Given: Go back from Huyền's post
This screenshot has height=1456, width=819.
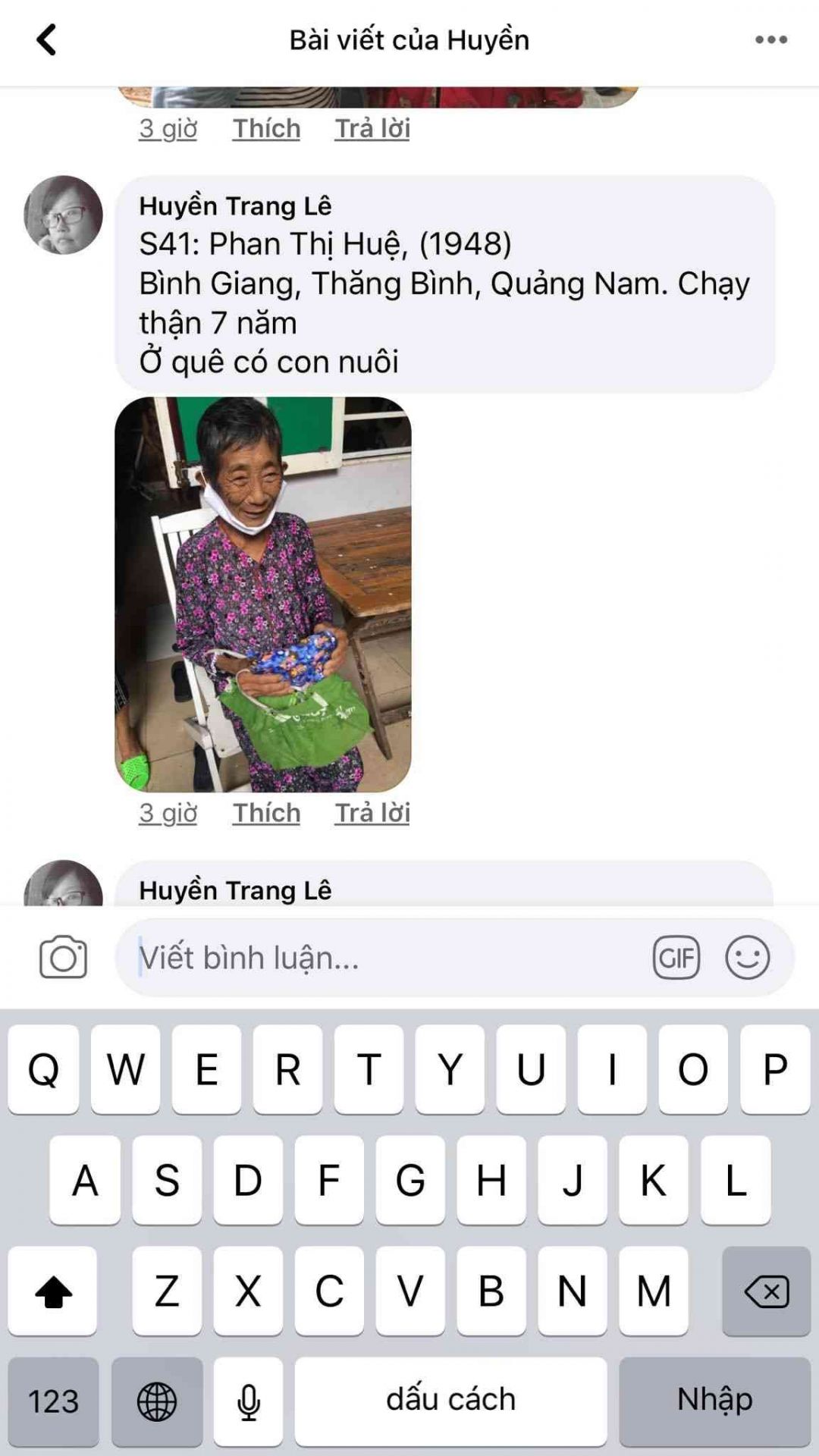Looking at the screenshot, I should click(x=46, y=40).
